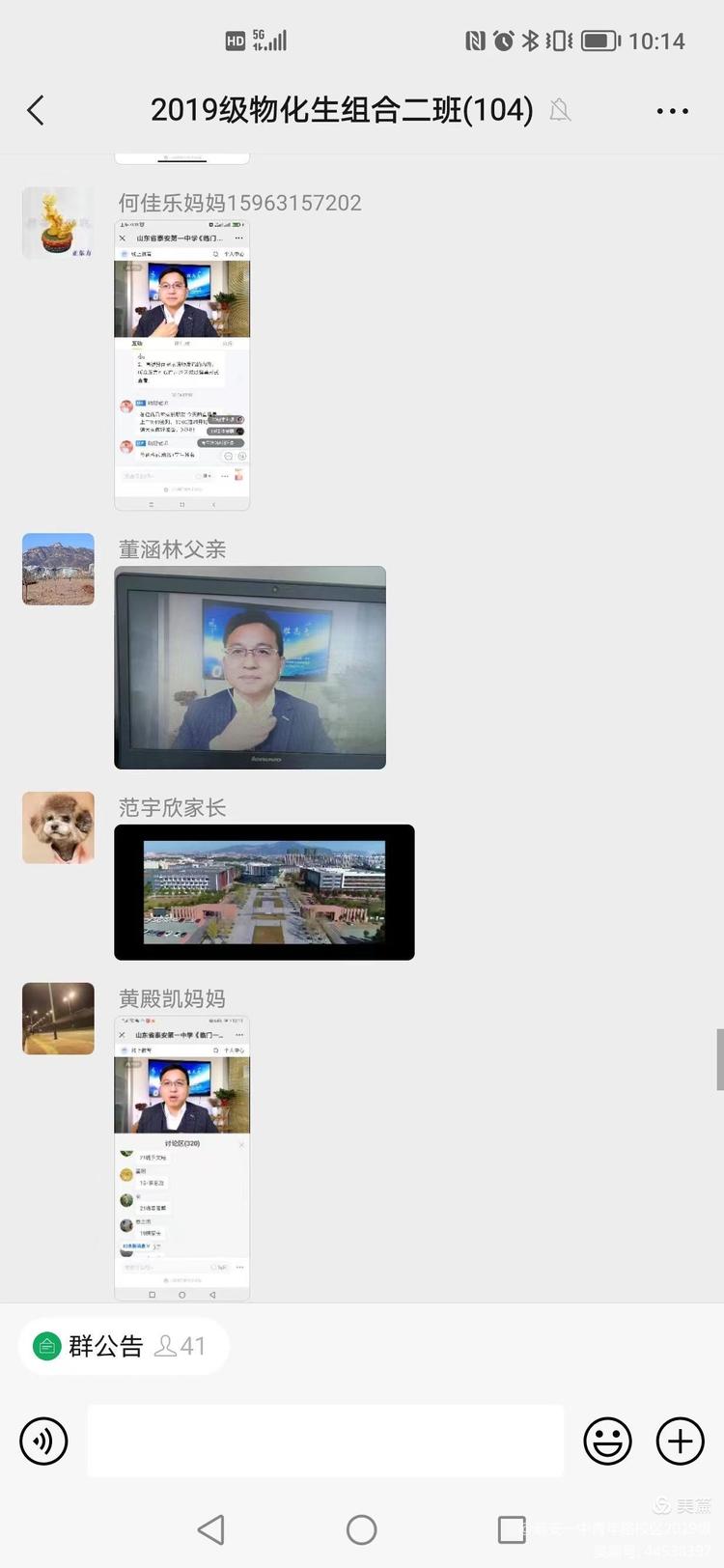The height and width of the screenshot is (1568, 724).
Task: View screenshot sent by 黄殿凯妈妈
Action: point(181,1157)
